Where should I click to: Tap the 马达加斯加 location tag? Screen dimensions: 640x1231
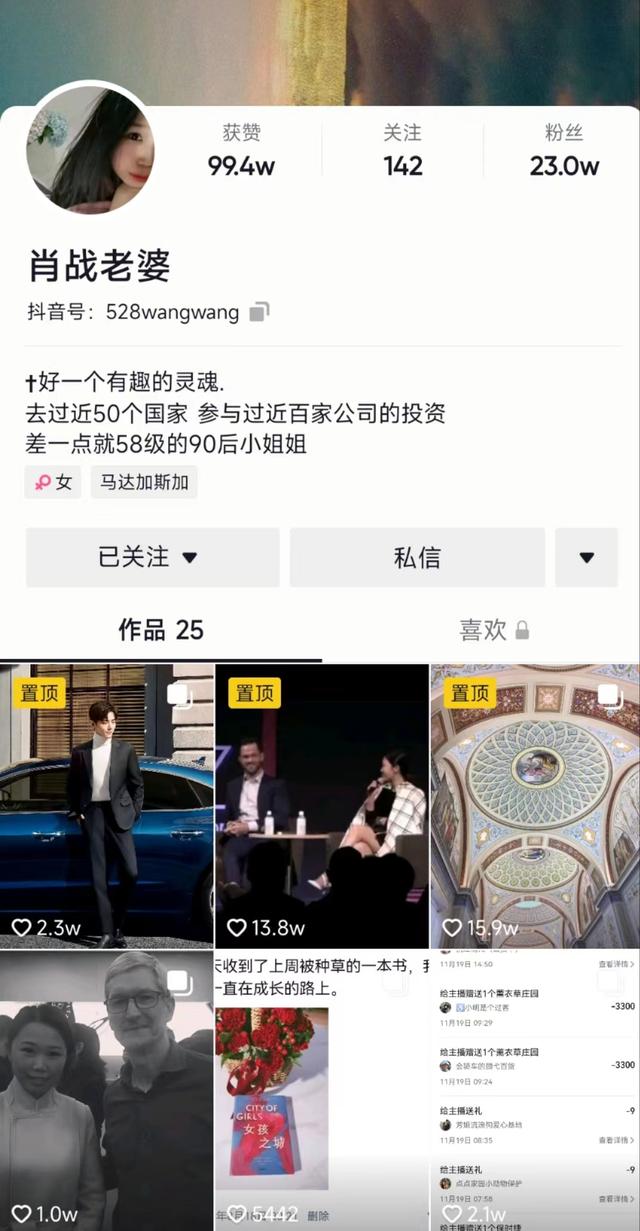[x=144, y=483]
